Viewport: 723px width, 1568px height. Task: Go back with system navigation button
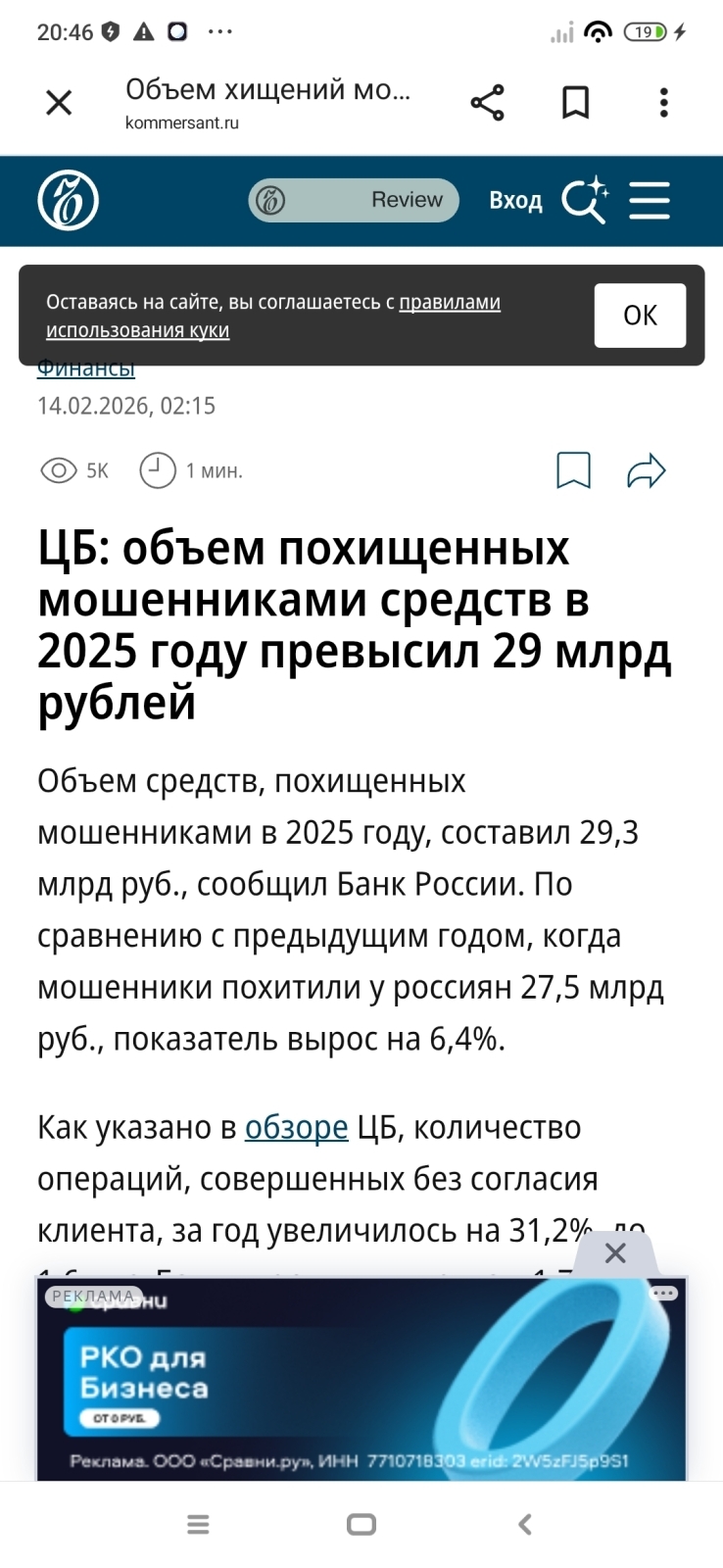[x=525, y=1524]
